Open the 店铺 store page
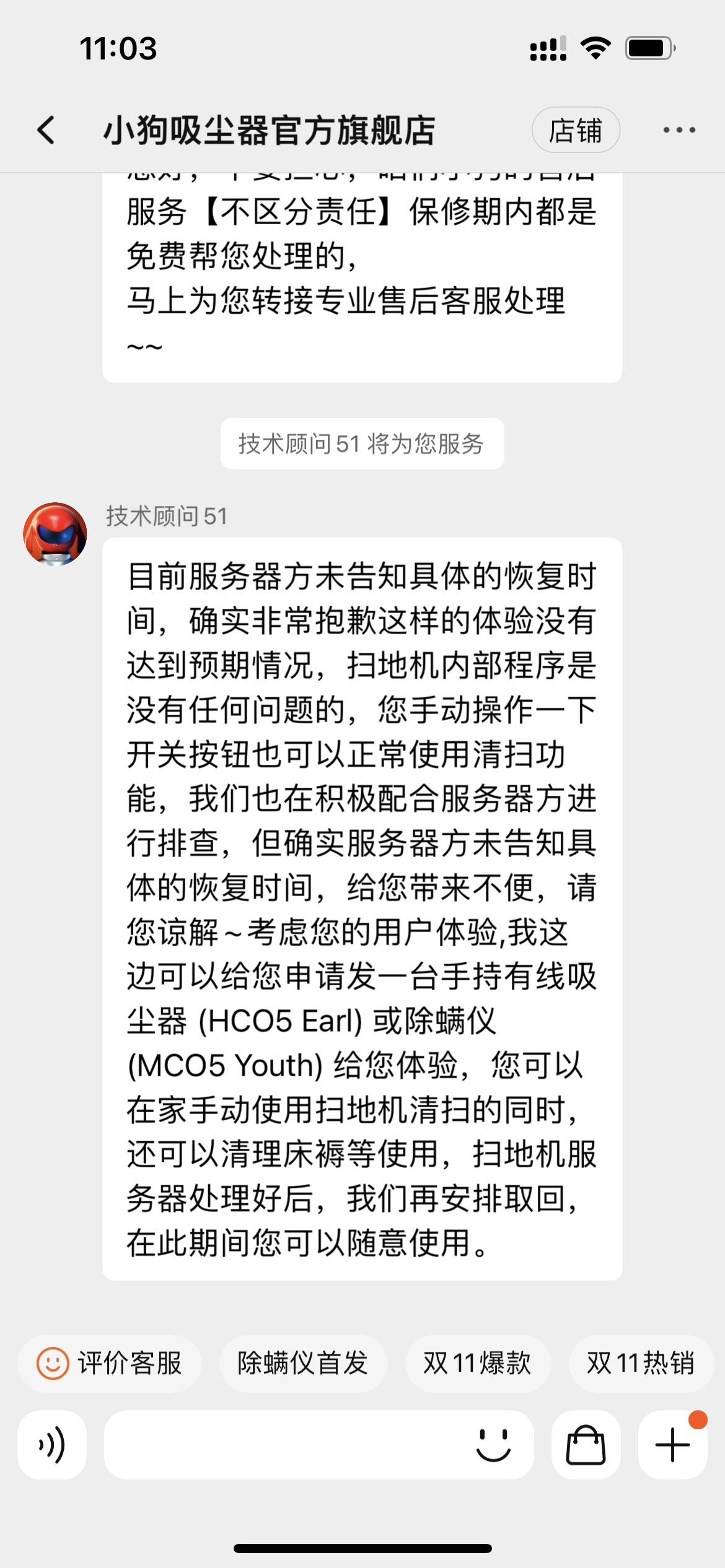 576,131
